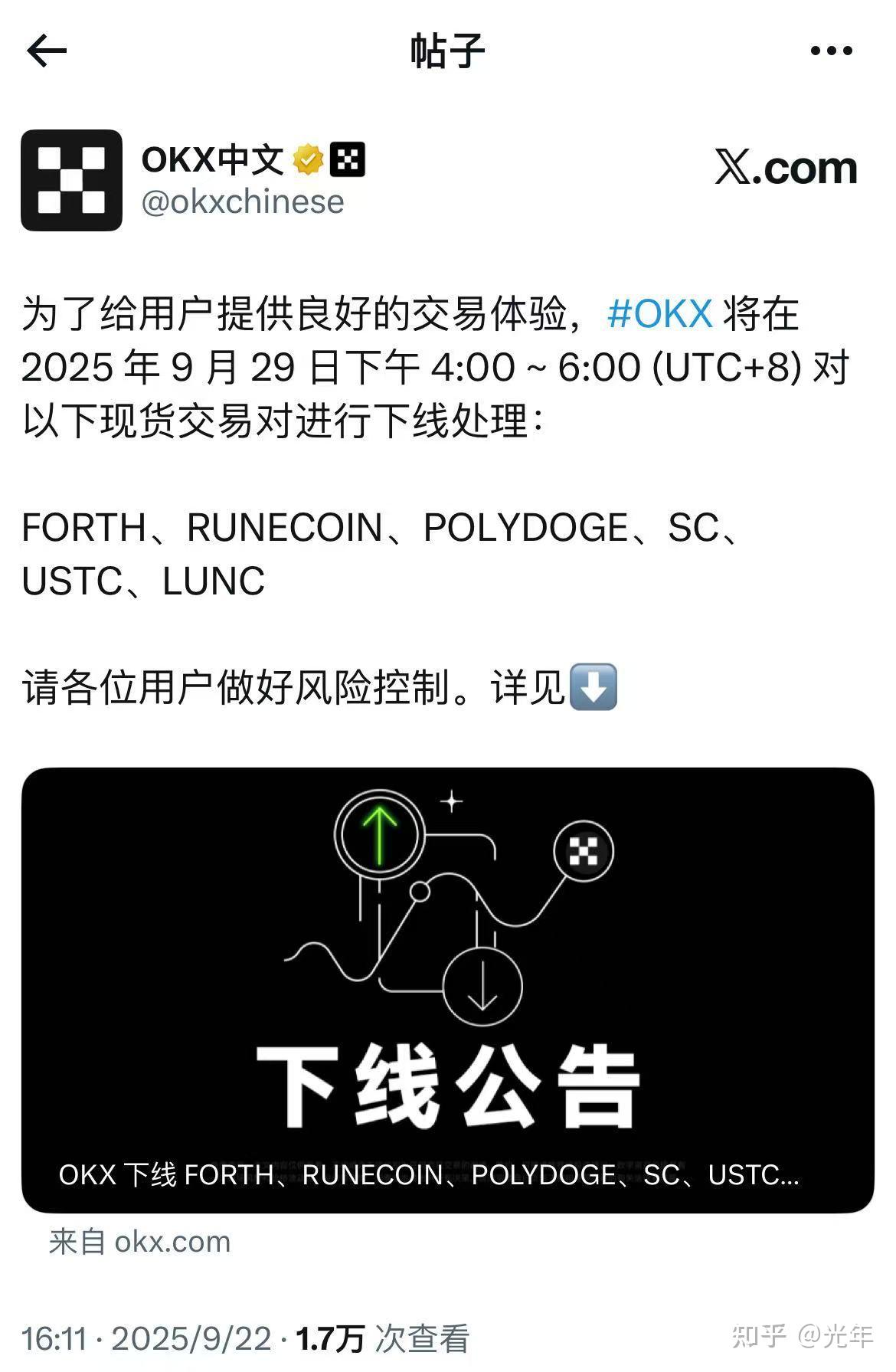The image size is (896, 1372).
Task: Open the three-dot overflow menu
Action: [x=831, y=51]
